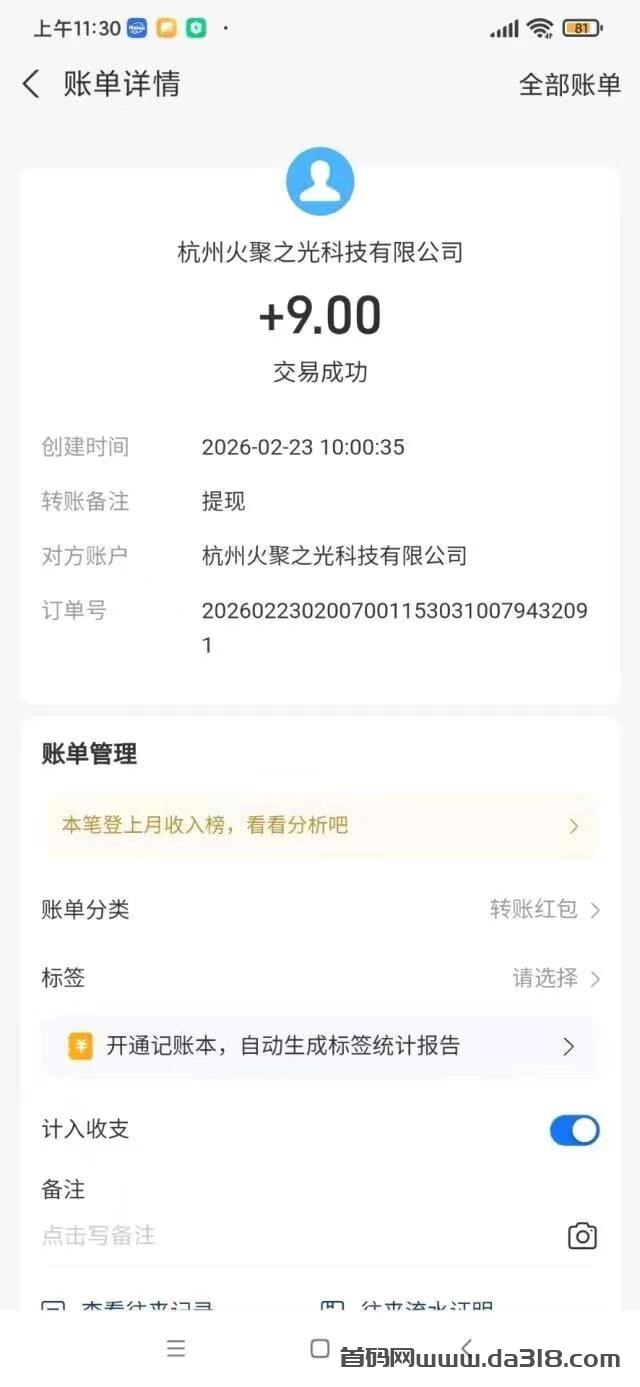The width and height of the screenshot is (640, 1387).
Task: Change 账单分类 from 转账红包
Action: [x=544, y=909]
